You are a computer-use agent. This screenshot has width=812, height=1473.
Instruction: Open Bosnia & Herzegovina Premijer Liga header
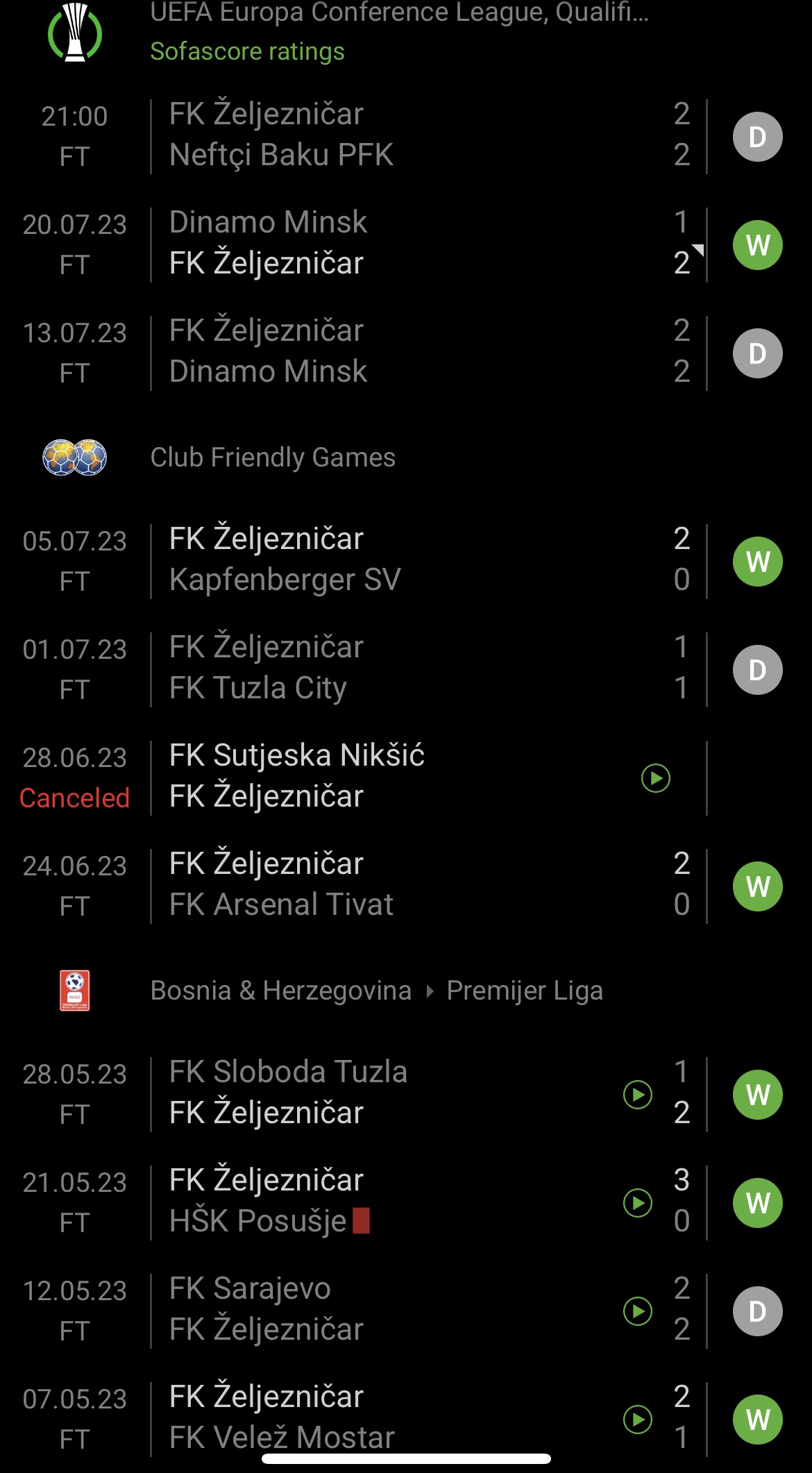(x=406, y=991)
